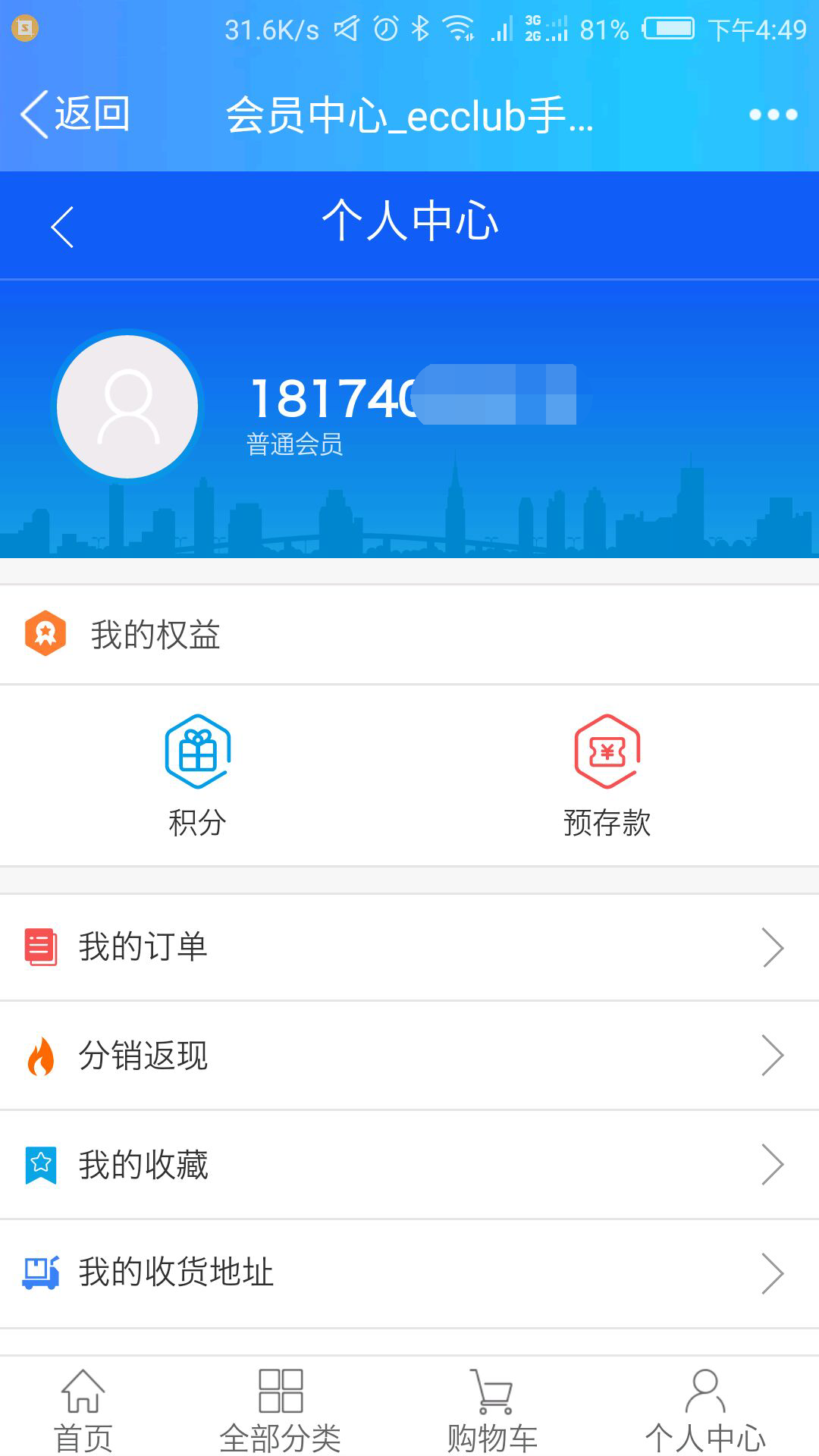Screen dimensions: 819x1456
Task: Select the 个人中心 bottom tab
Action: (x=705, y=1410)
